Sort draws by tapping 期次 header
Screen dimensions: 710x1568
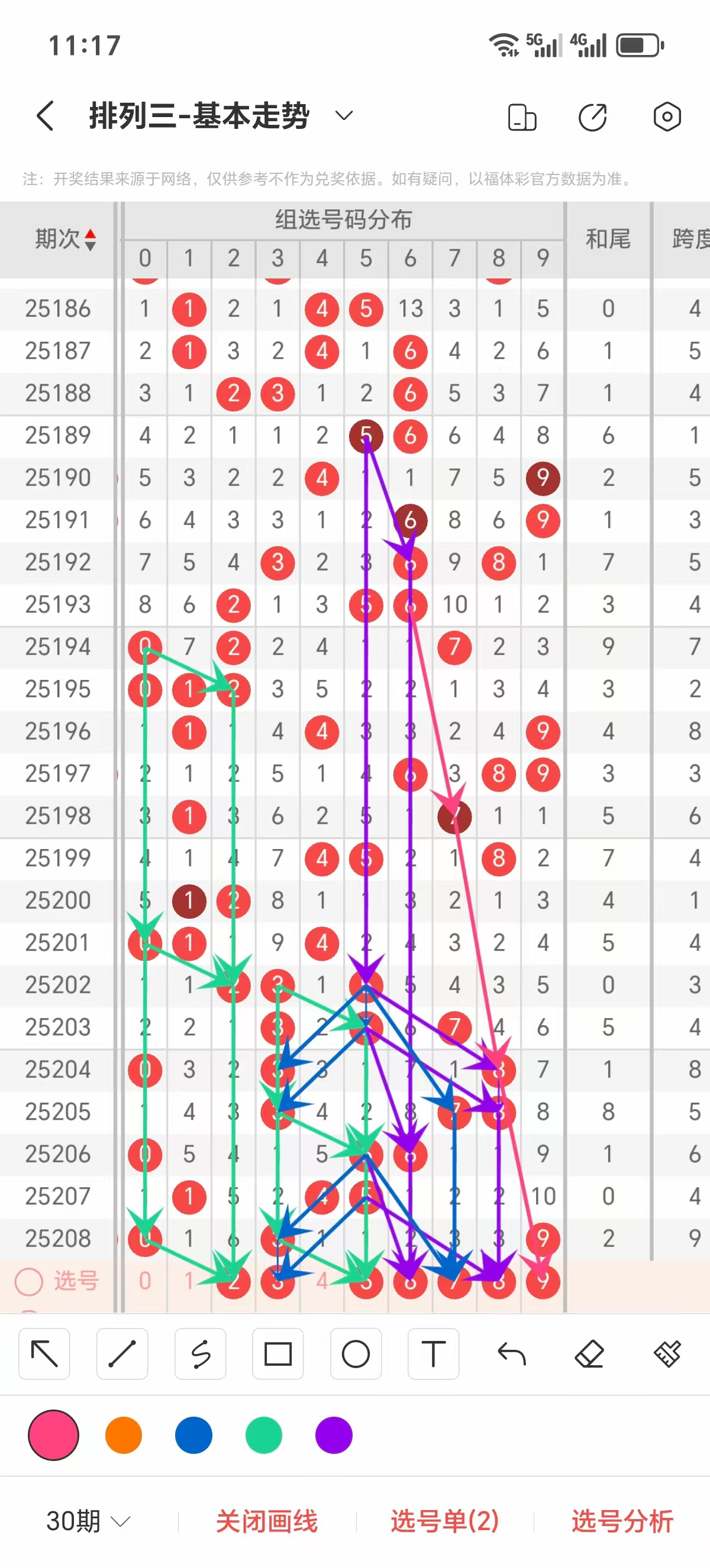point(64,239)
